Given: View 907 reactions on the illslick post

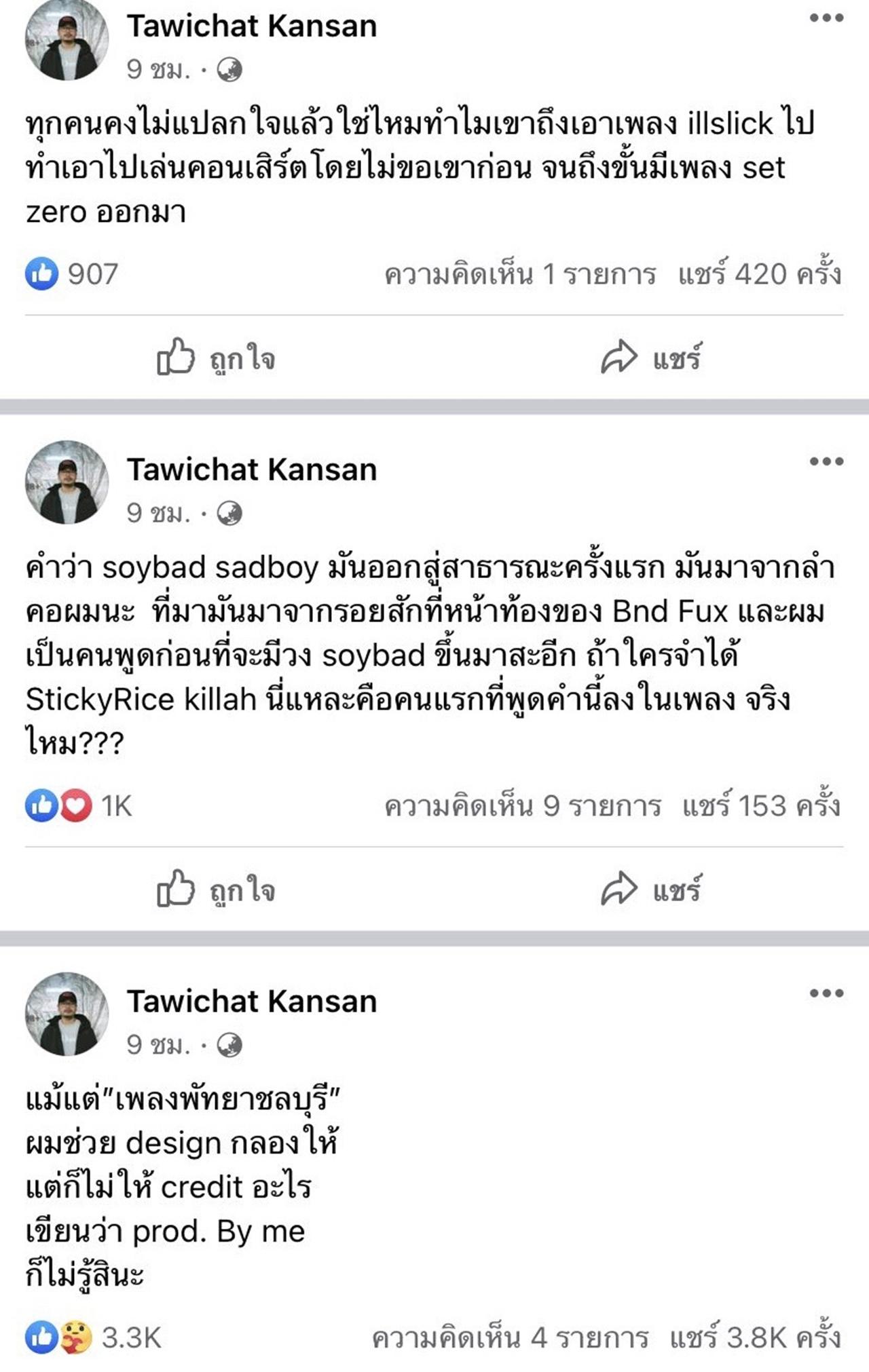Looking at the screenshot, I should (x=72, y=274).
